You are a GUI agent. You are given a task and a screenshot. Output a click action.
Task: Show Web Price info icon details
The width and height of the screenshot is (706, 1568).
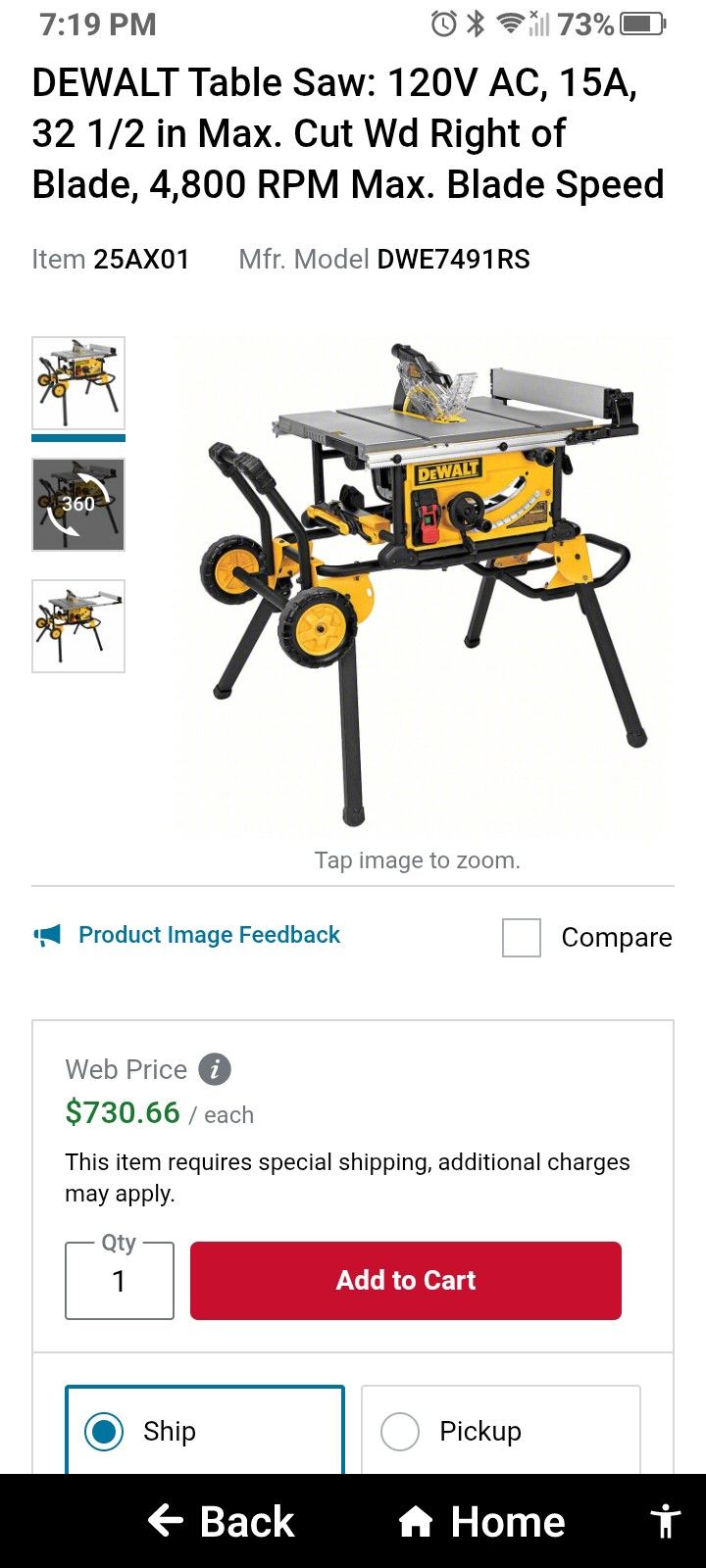click(215, 1069)
